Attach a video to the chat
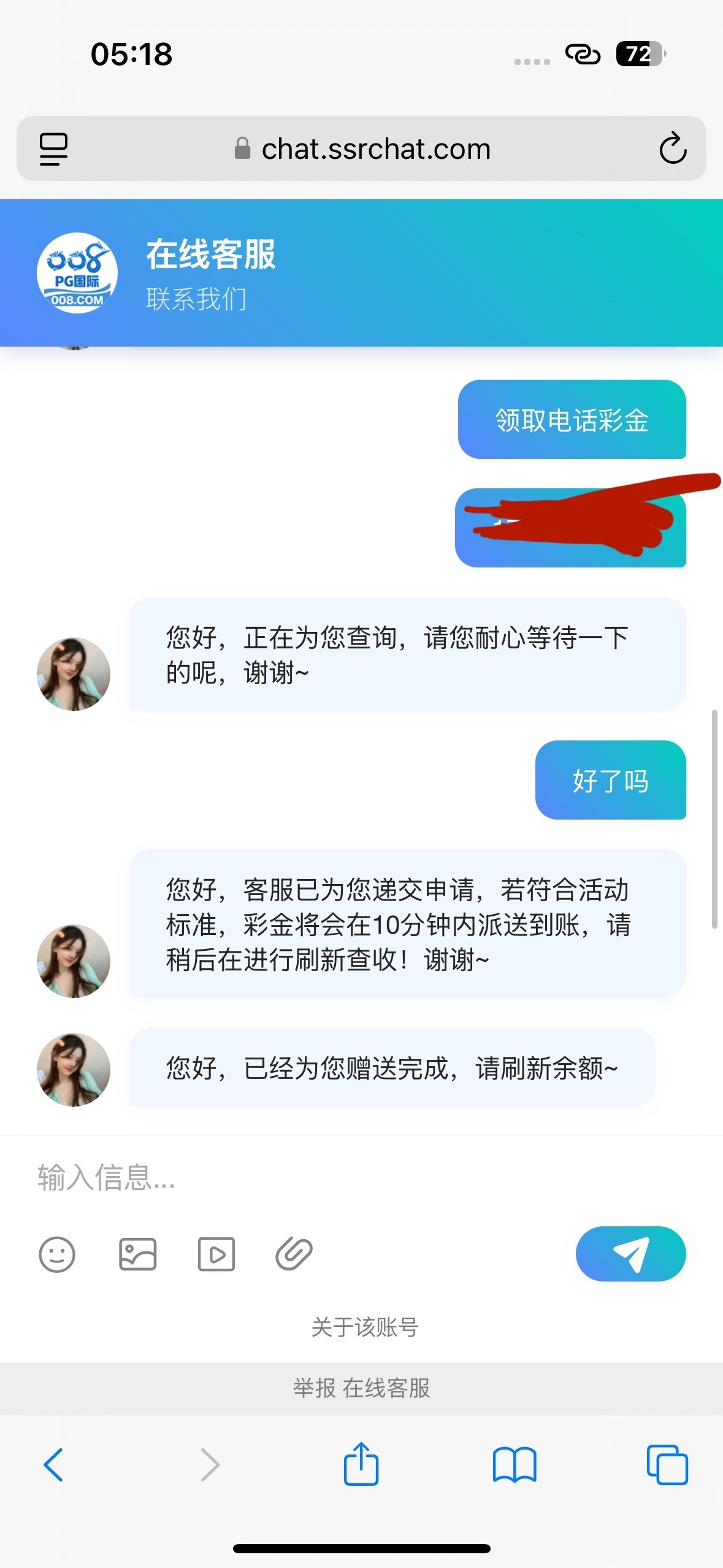 (x=216, y=1254)
